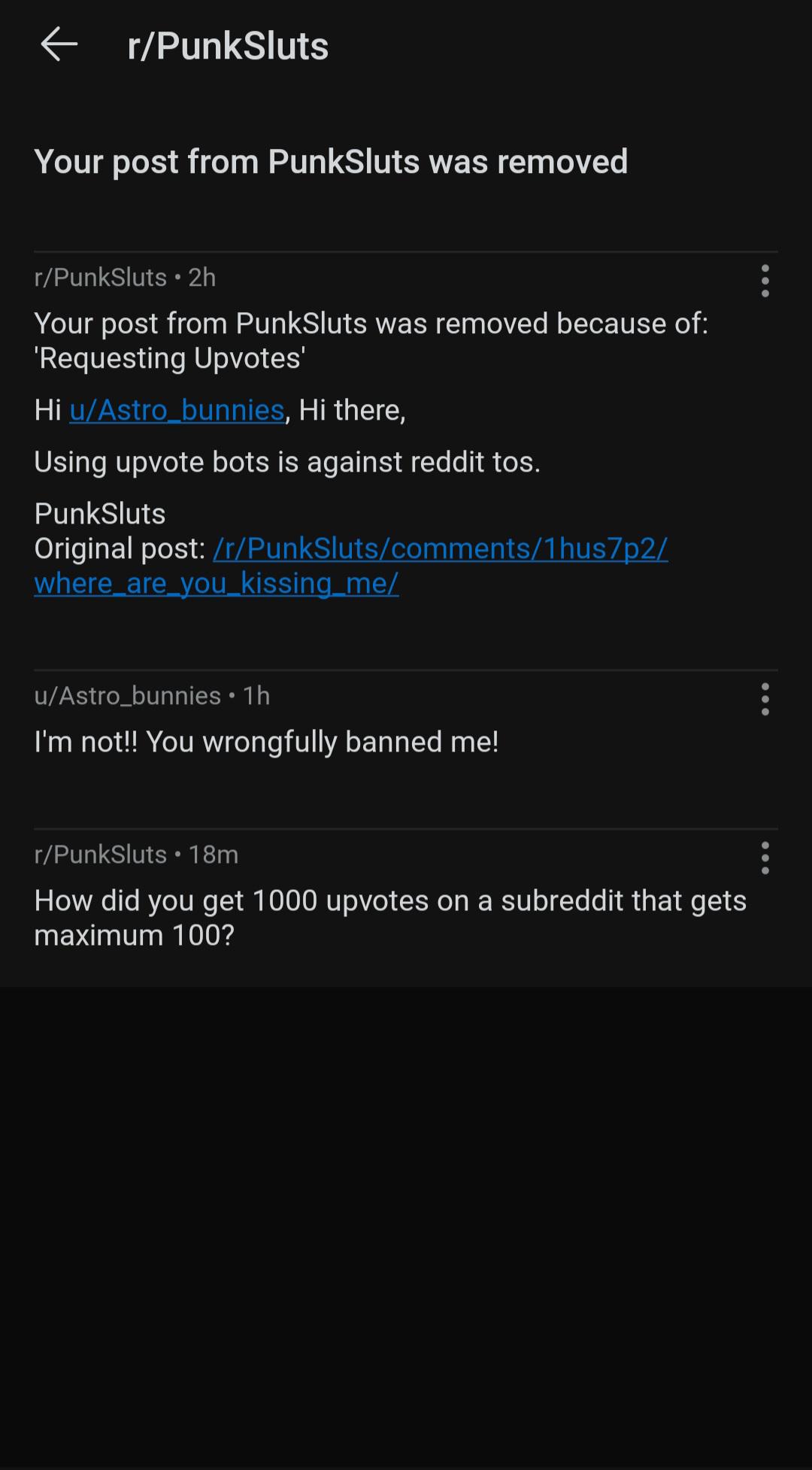Viewport: 812px width, 1470px height.
Task: Open options for Astro_bunnies' 1h reply
Action: point(765,699)
